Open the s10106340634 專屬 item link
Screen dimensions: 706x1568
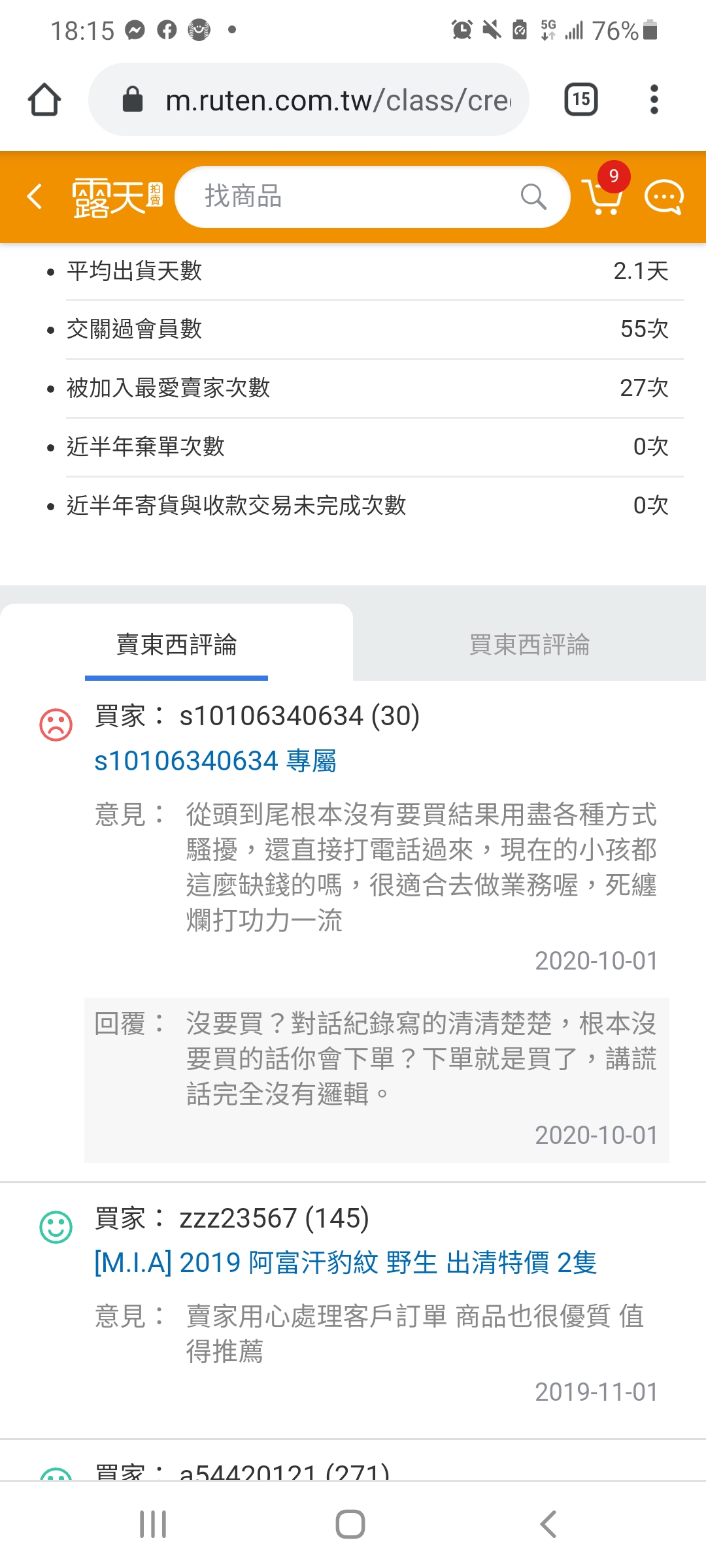[215, 761]
